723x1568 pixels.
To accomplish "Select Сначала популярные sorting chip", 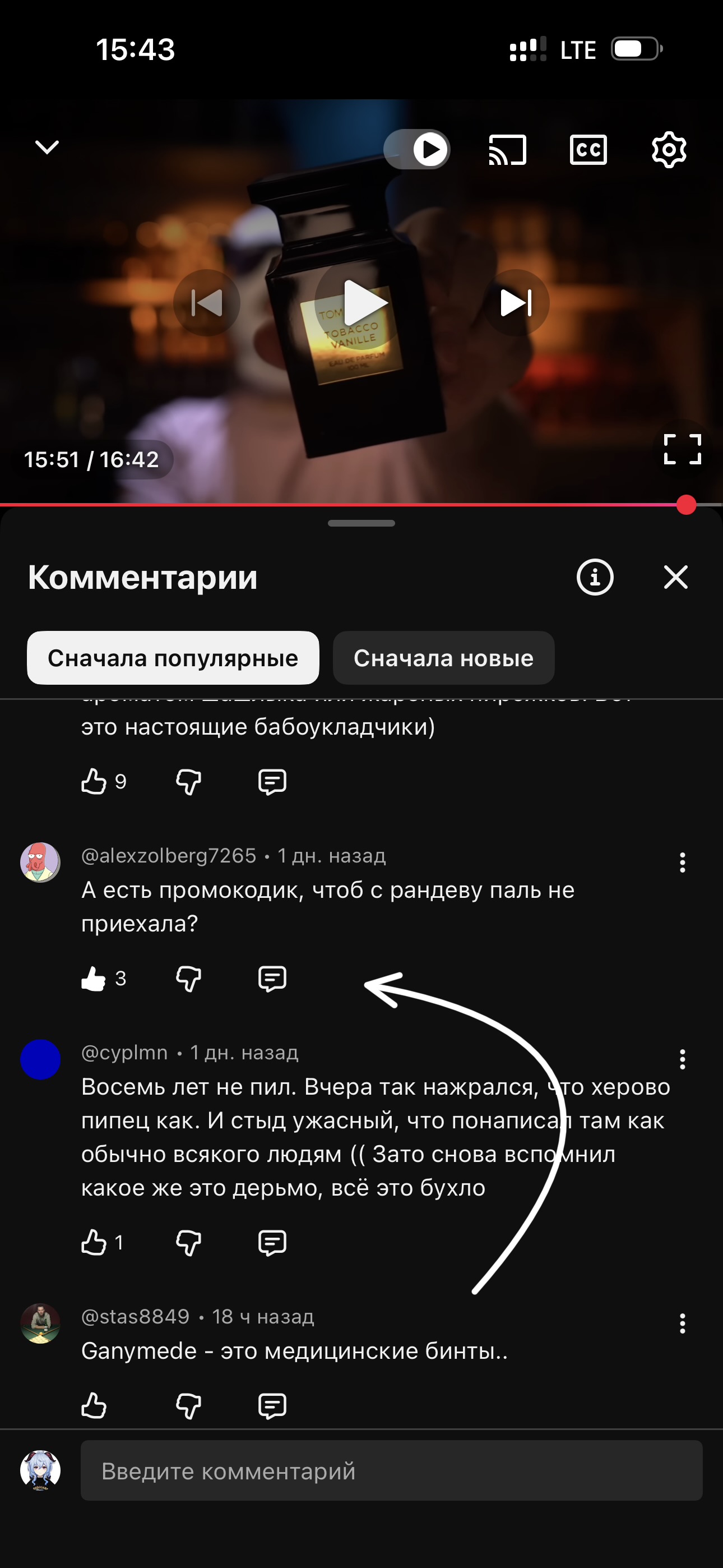I will click(x=173, y=658).
